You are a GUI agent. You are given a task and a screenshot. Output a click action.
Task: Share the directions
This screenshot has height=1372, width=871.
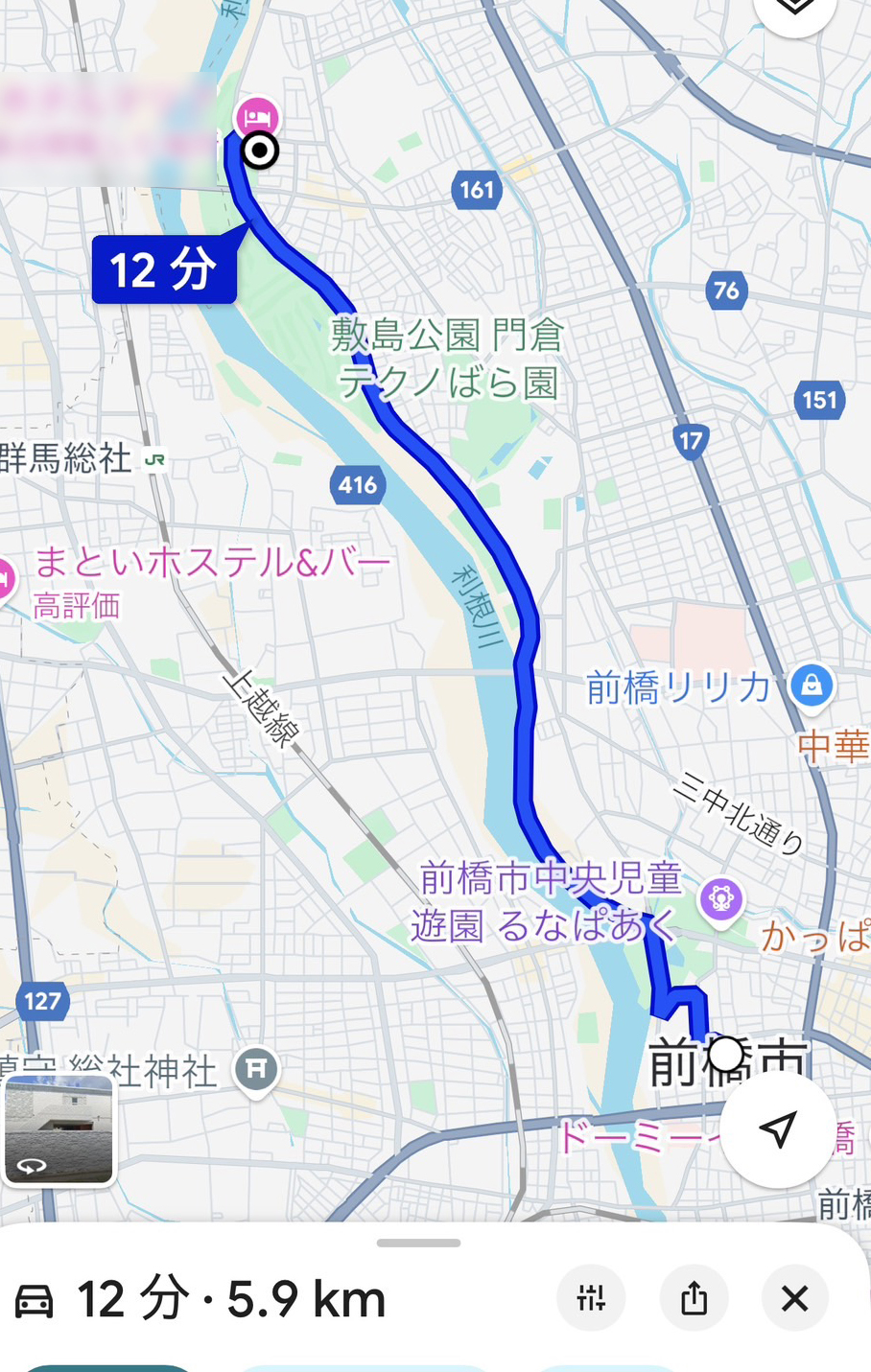(694, 1298)
